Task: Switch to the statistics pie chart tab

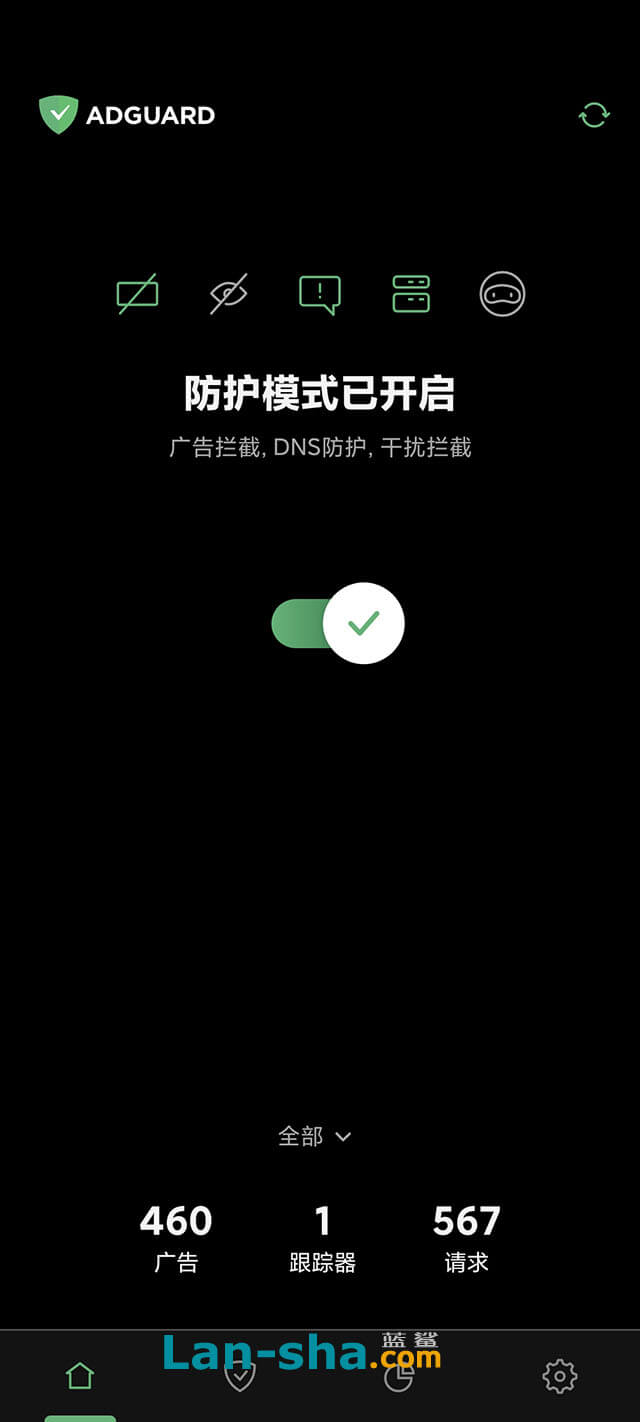Action: (399, 1377)
